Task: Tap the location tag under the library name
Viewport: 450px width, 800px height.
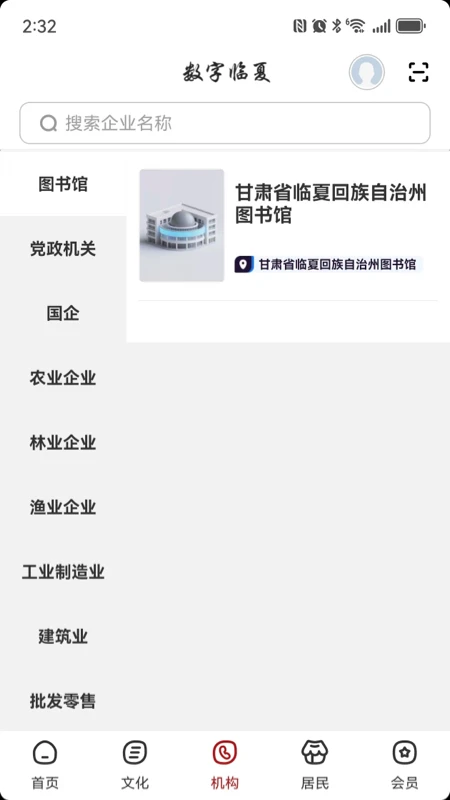Action: tap(329, 264)
